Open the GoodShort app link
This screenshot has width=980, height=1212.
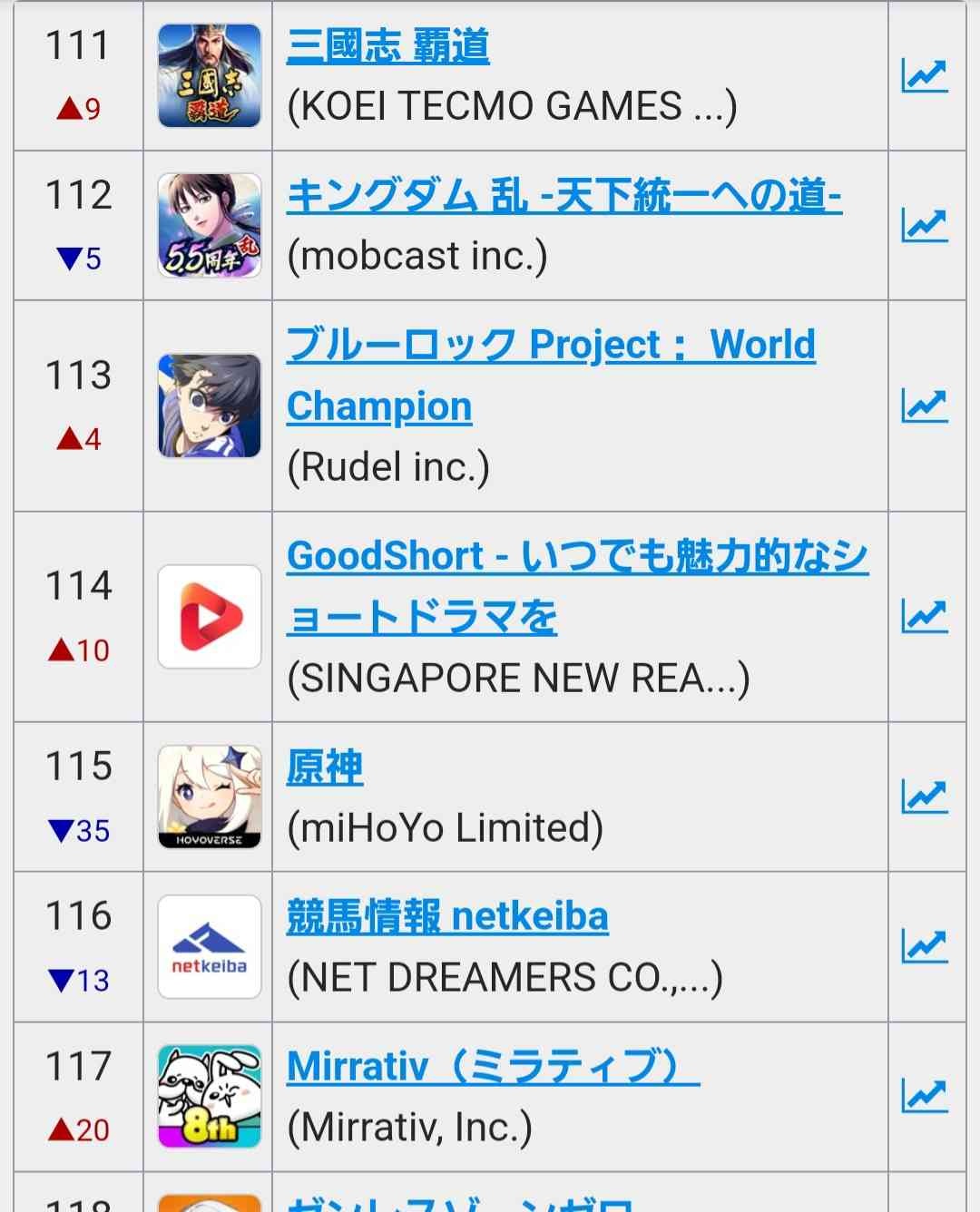point(577,557)
